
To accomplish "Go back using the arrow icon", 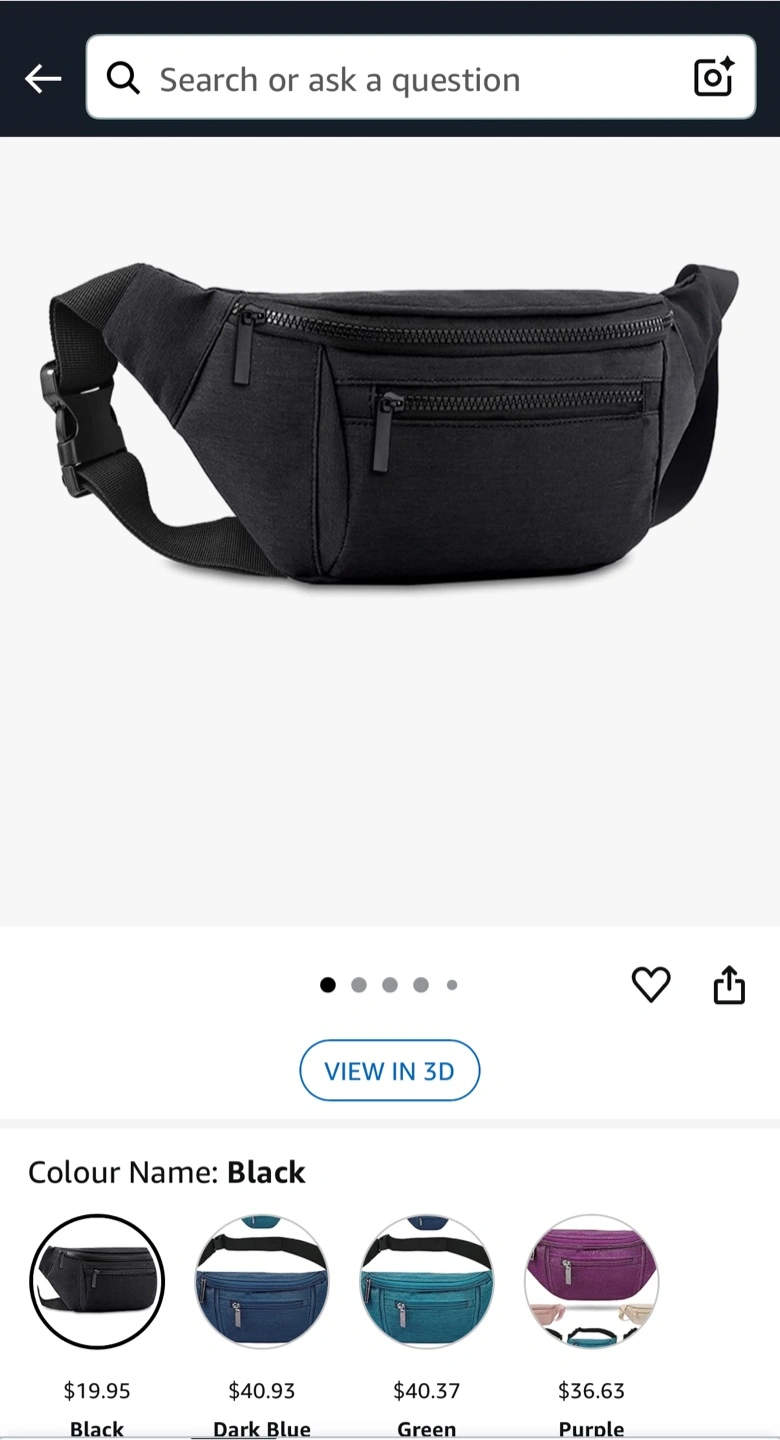I will [43, 78].
